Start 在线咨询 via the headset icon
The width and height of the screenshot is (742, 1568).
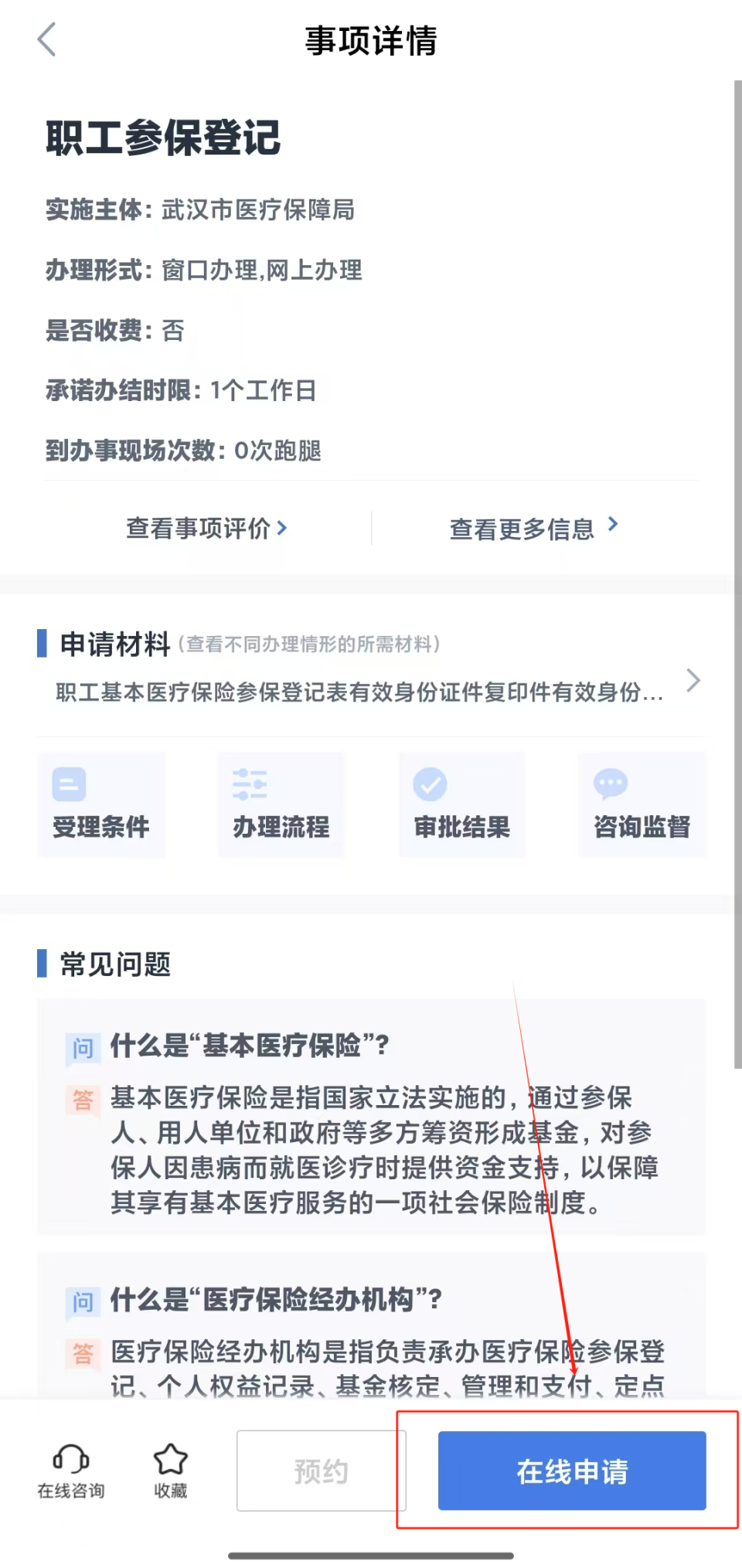click(70, 1467)
